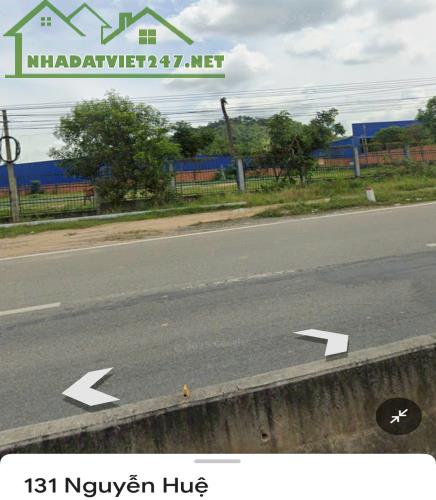Open the 131 Nguyễn Huệ address panel

point(116,486)
